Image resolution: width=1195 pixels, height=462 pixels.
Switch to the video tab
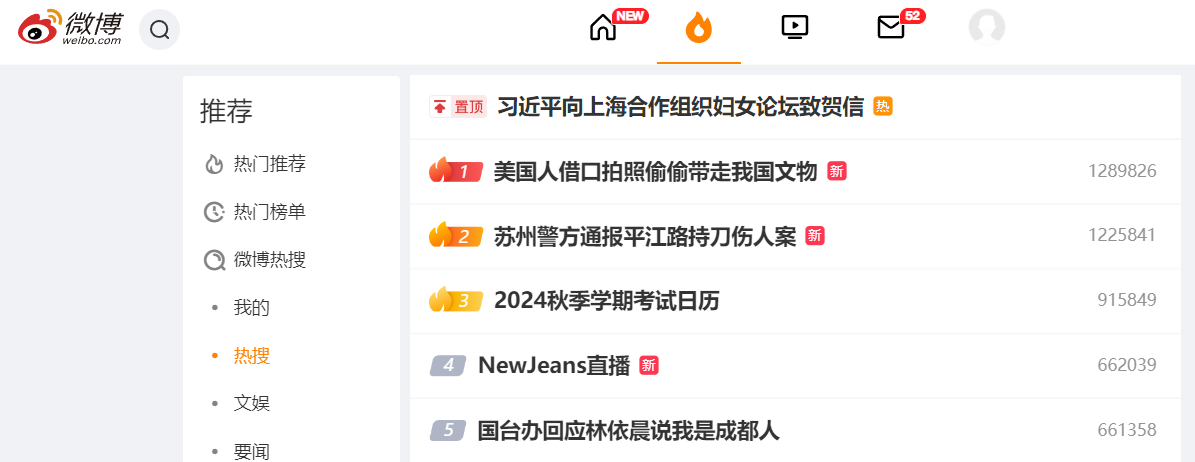[794, 27]
